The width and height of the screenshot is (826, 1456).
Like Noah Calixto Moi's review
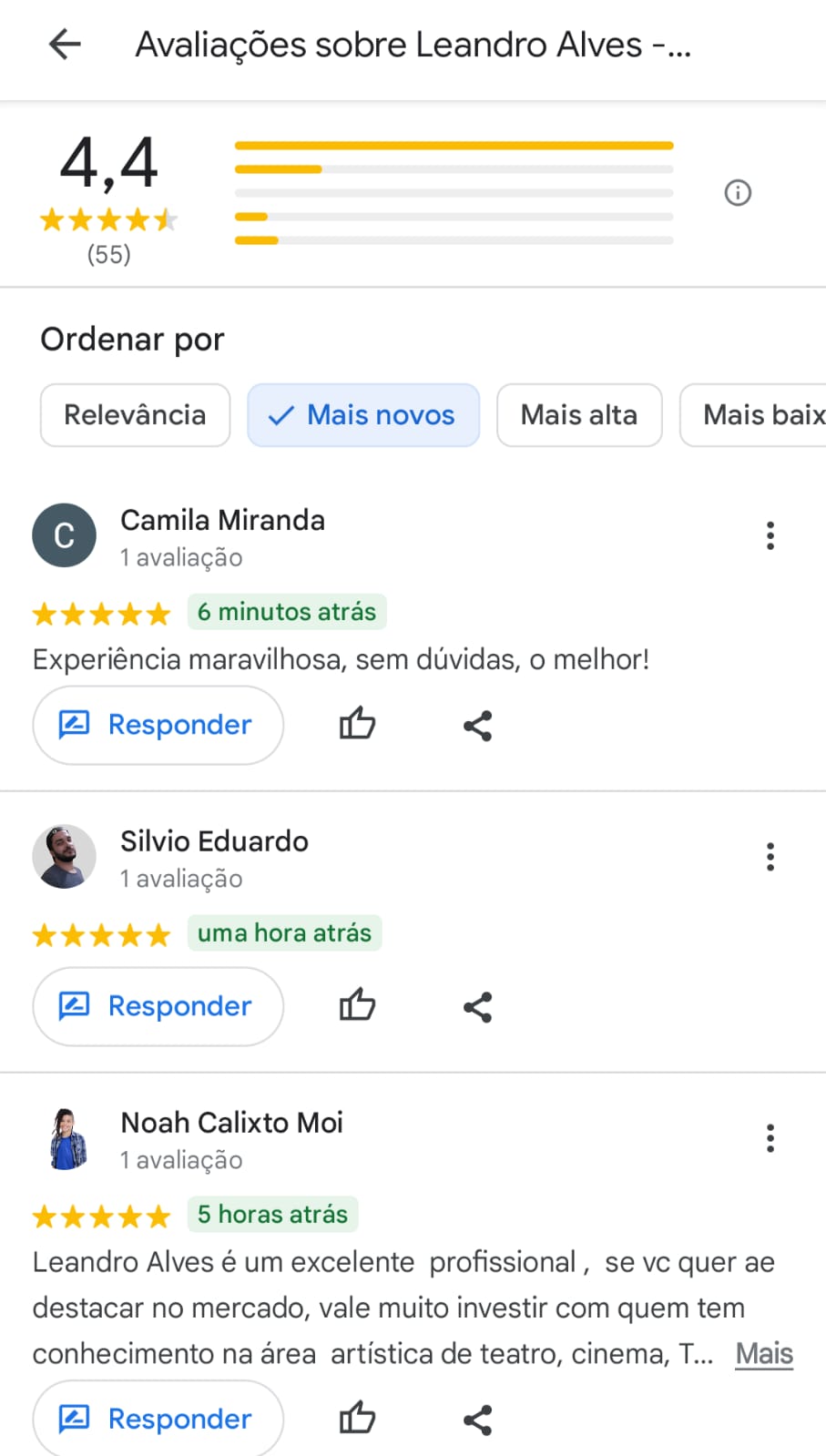point(357,1418)
